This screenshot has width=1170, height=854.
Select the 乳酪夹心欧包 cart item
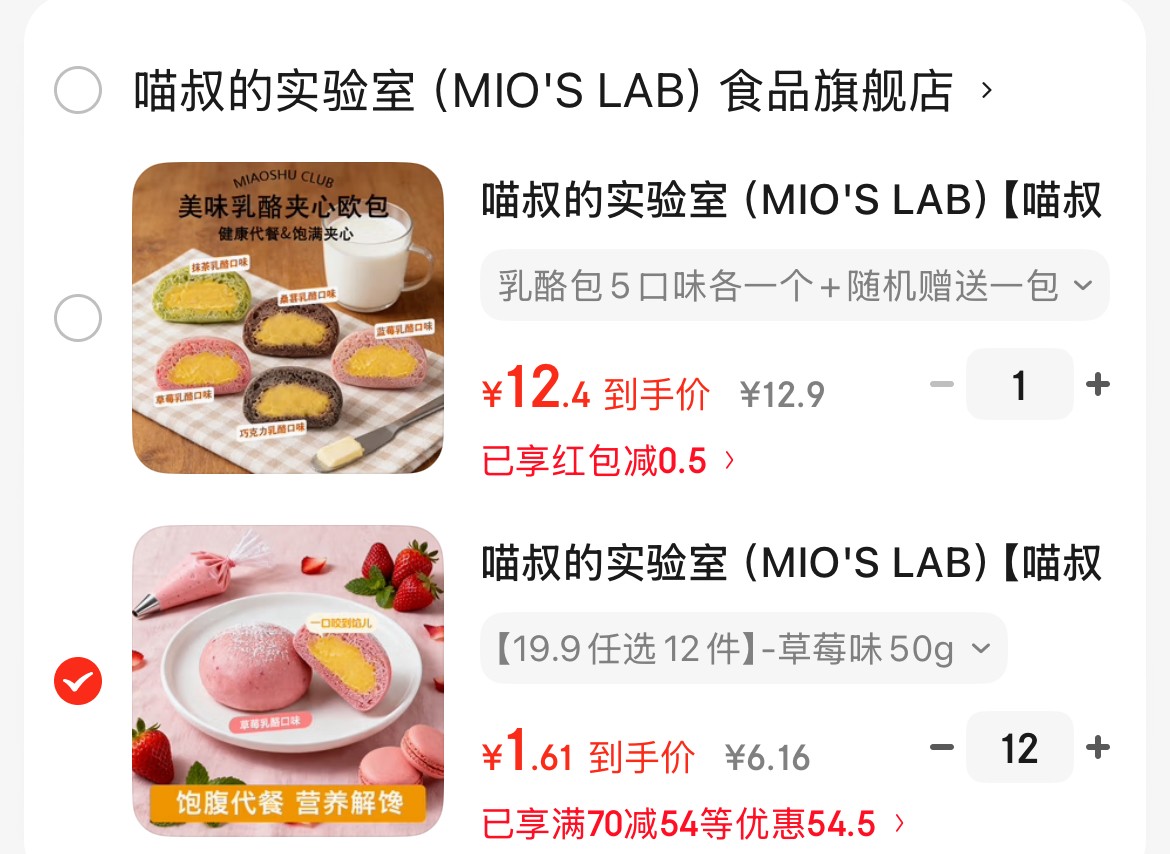77,319
